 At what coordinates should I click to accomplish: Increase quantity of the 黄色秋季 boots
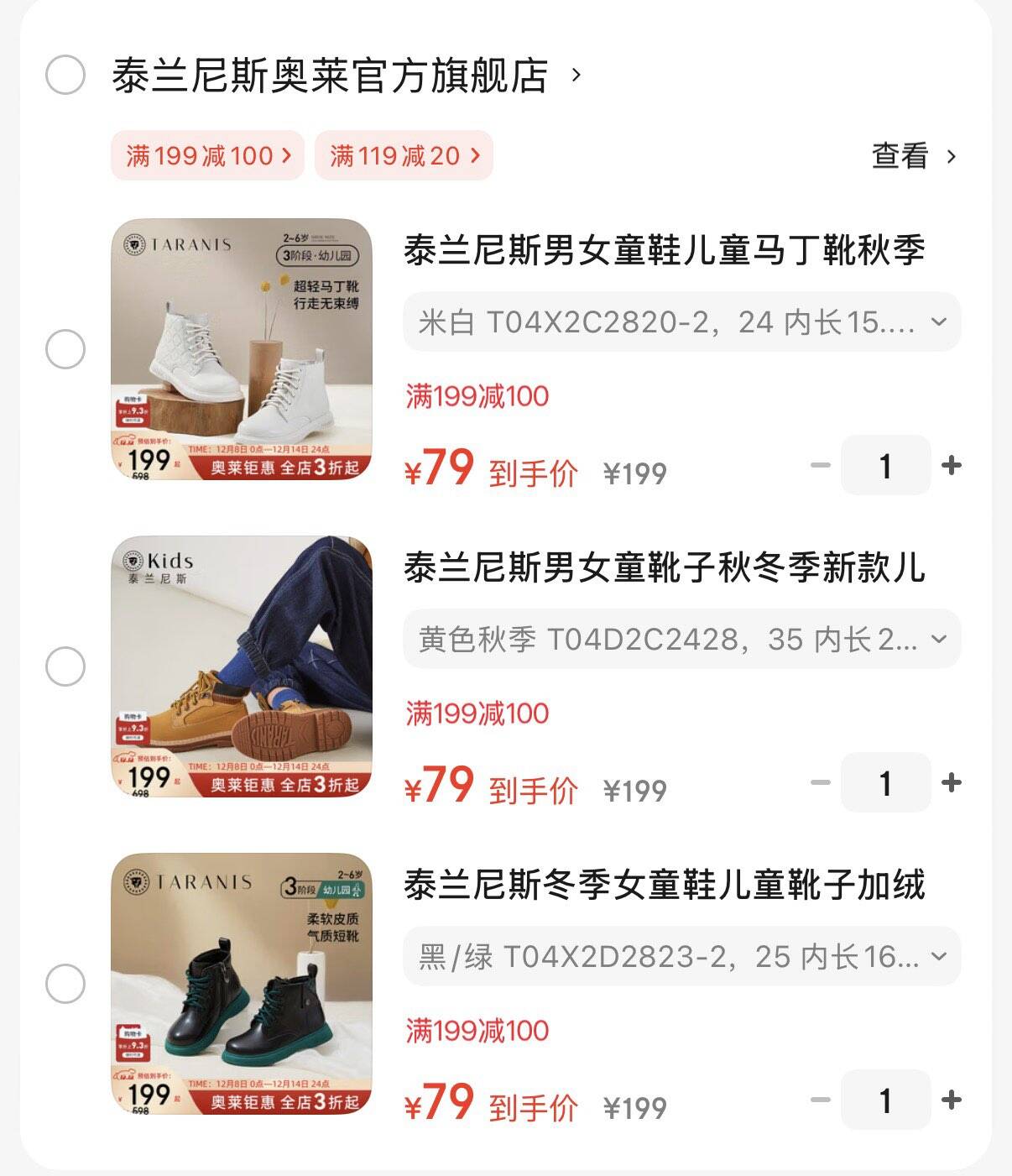(x=952, y=782)
